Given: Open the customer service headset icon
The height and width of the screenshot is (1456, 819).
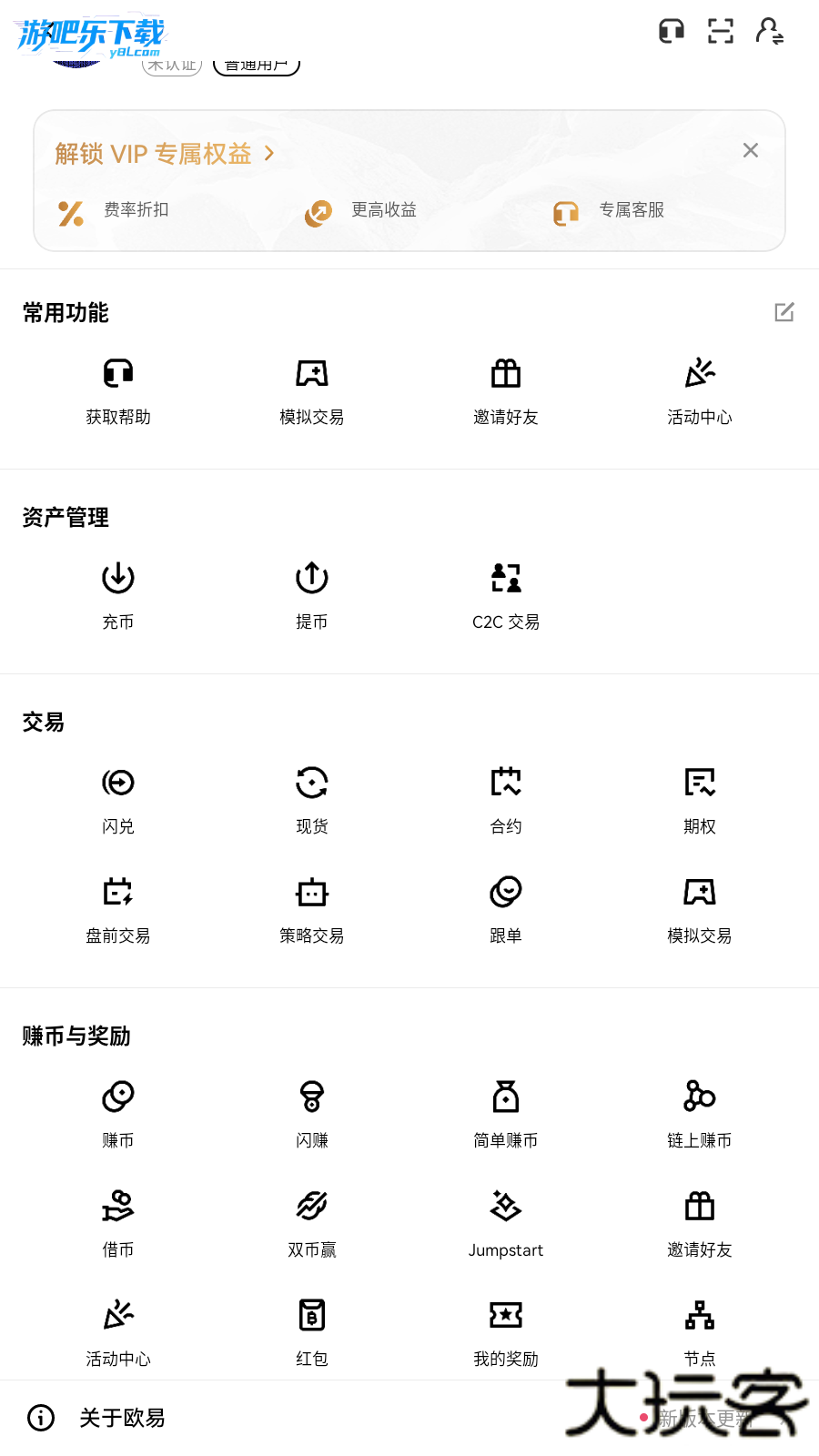Looking at the screenshot, I should click(x=671, y=30).
